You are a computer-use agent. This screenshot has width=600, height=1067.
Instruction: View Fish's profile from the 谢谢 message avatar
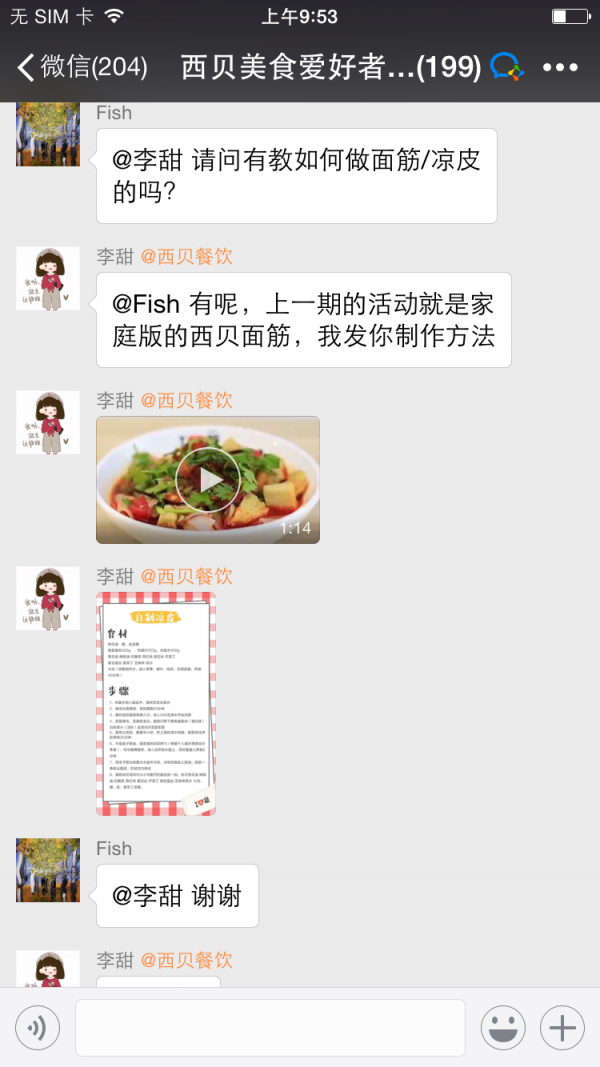[47, 870]
